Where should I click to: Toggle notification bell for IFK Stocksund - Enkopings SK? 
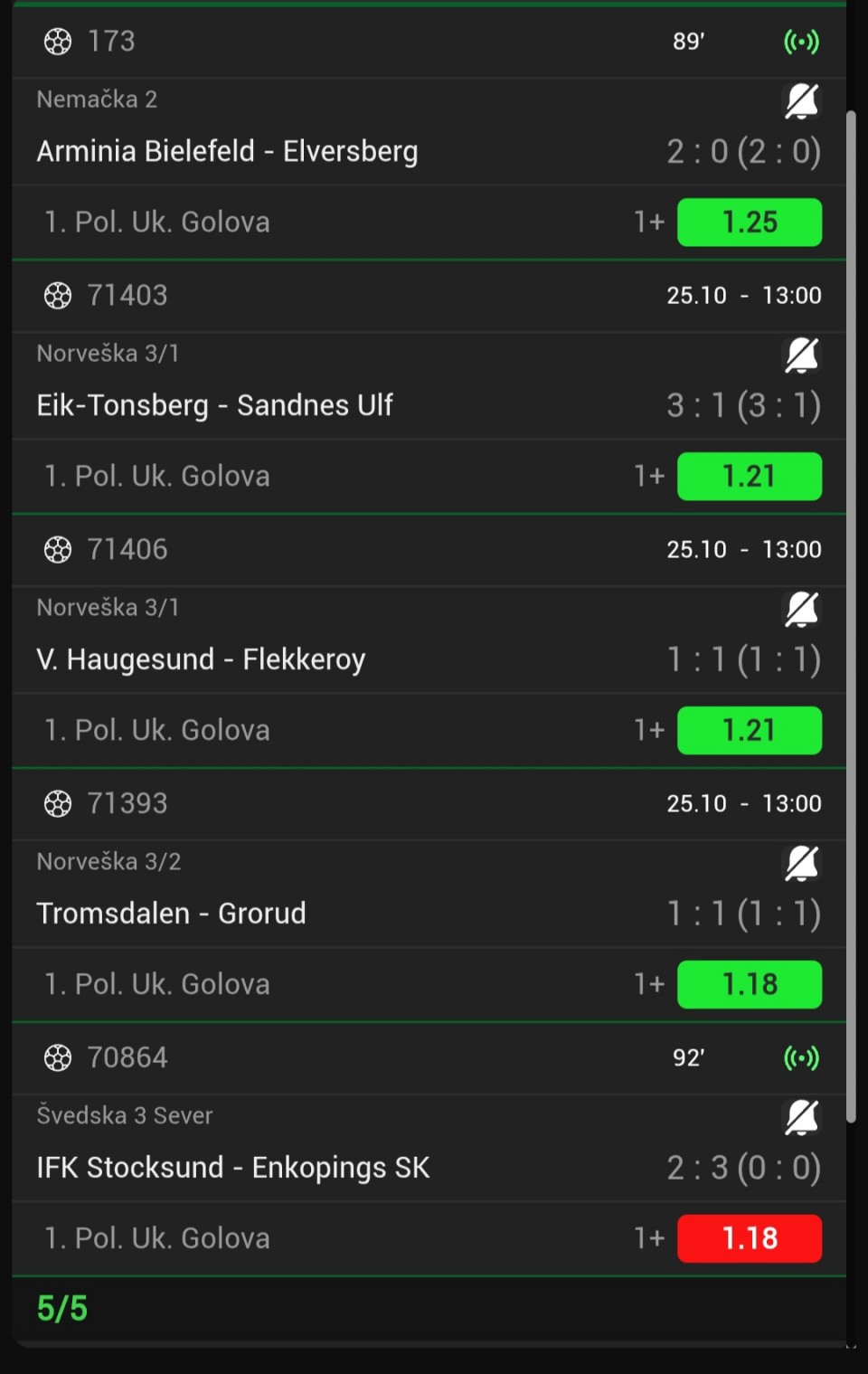(801, 1117)
